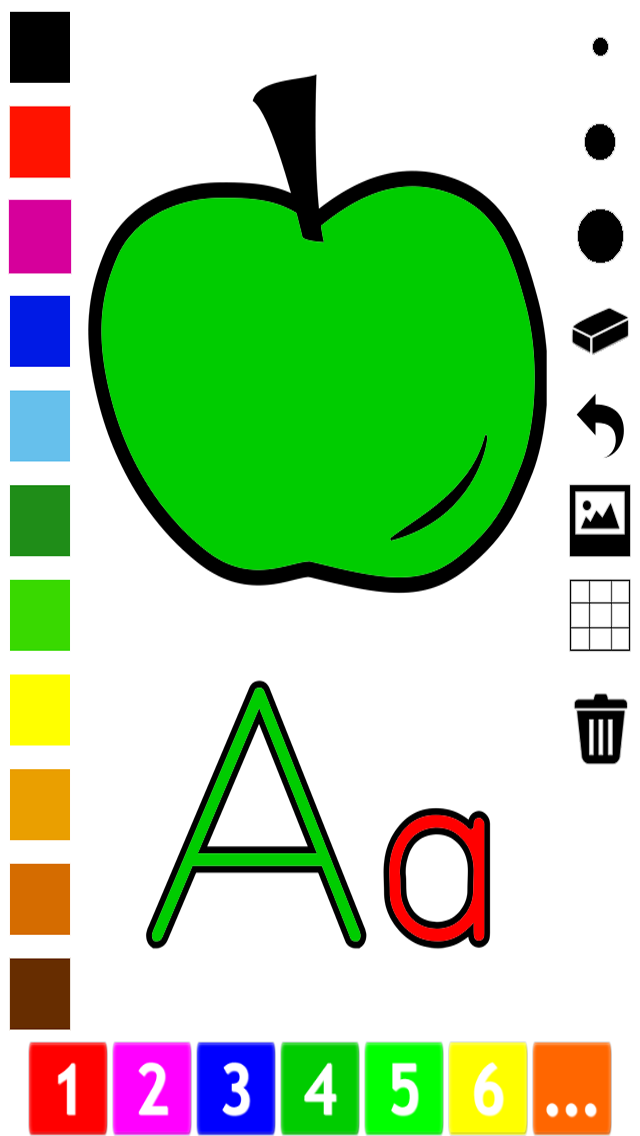The image size is (640, 1136).
Task: Open the grid of pictures
Action: click(600, 615)
